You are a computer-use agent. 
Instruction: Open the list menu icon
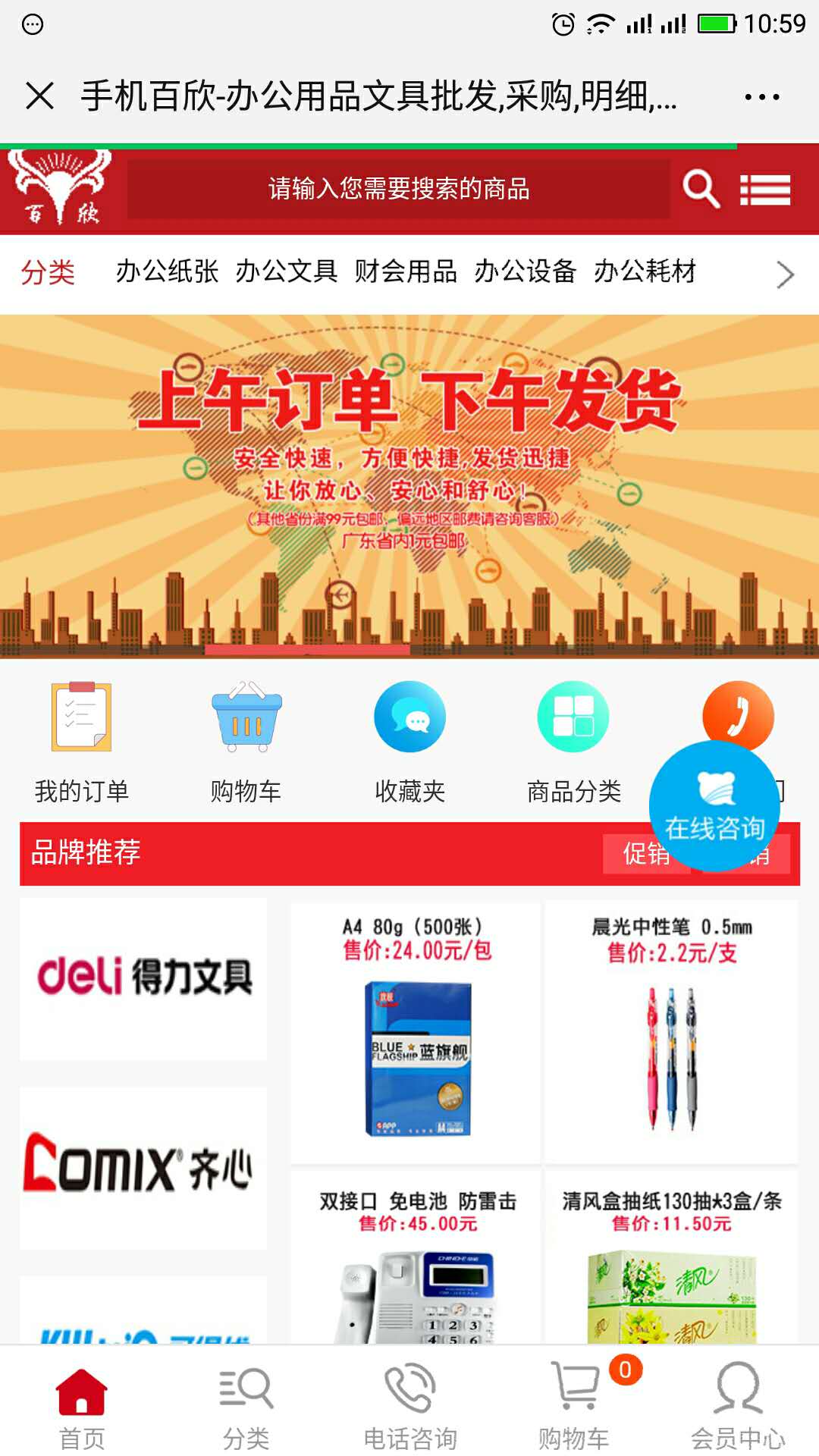click(765, 190)
